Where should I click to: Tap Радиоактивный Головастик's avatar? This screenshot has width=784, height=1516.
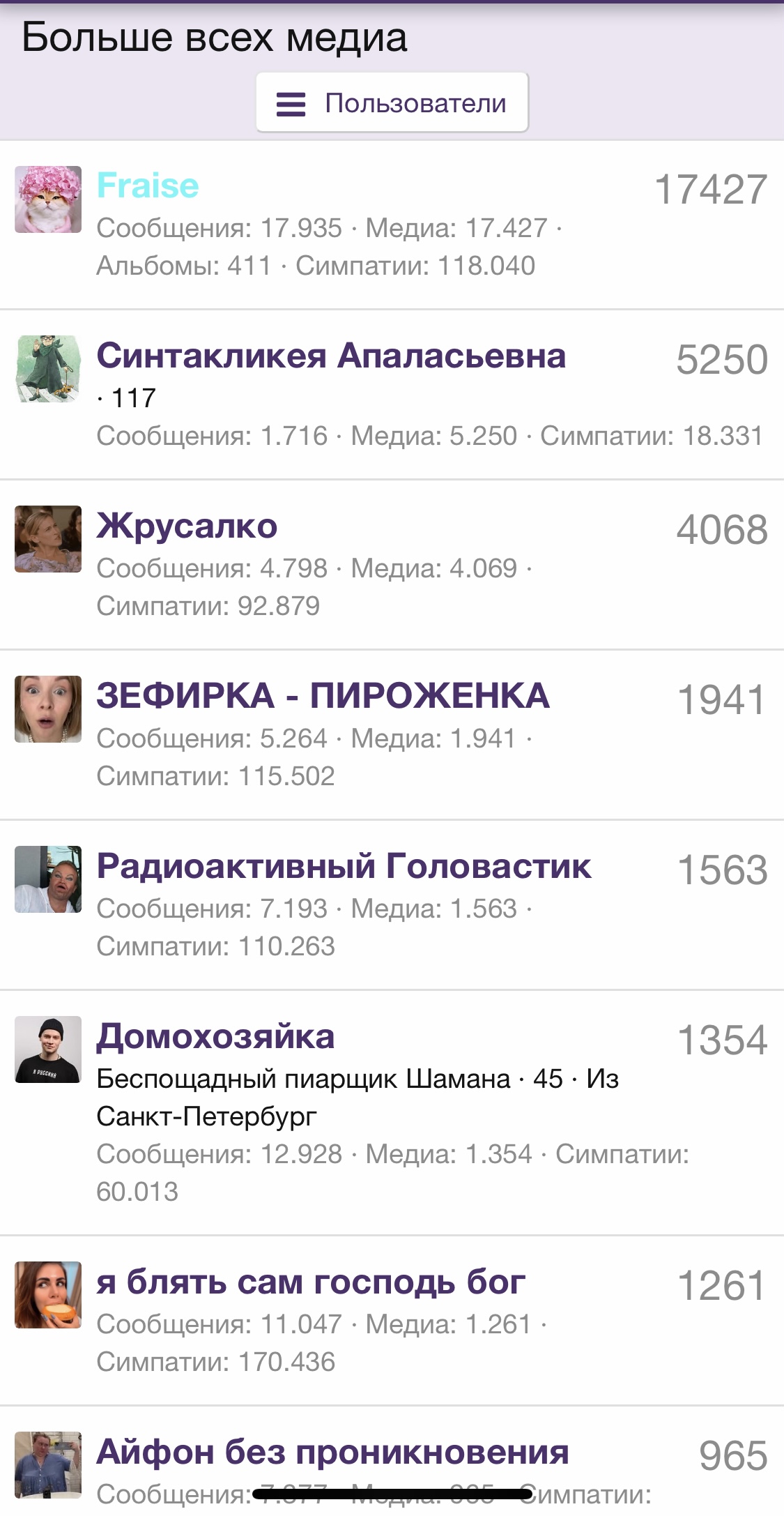click(48, 879)
